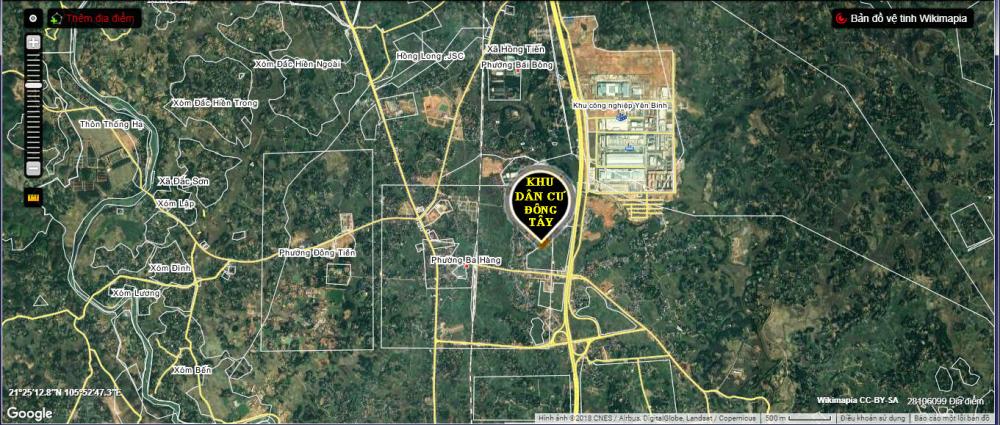1000x425 pixels.
Task: Tap the zoom level slider track
Action: coord(33,120)
